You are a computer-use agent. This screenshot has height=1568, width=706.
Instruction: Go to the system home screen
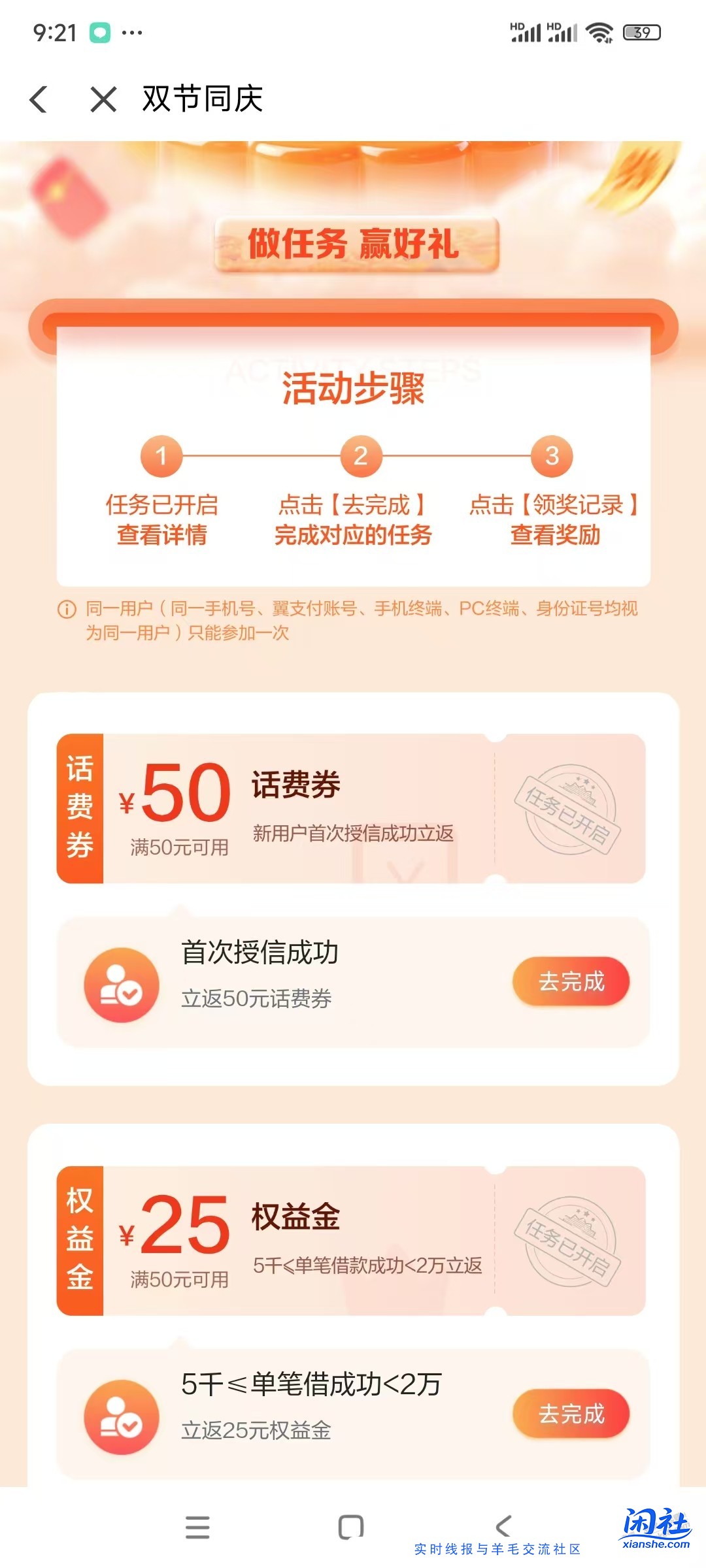pyautogui.click(x=351, y=1527)
